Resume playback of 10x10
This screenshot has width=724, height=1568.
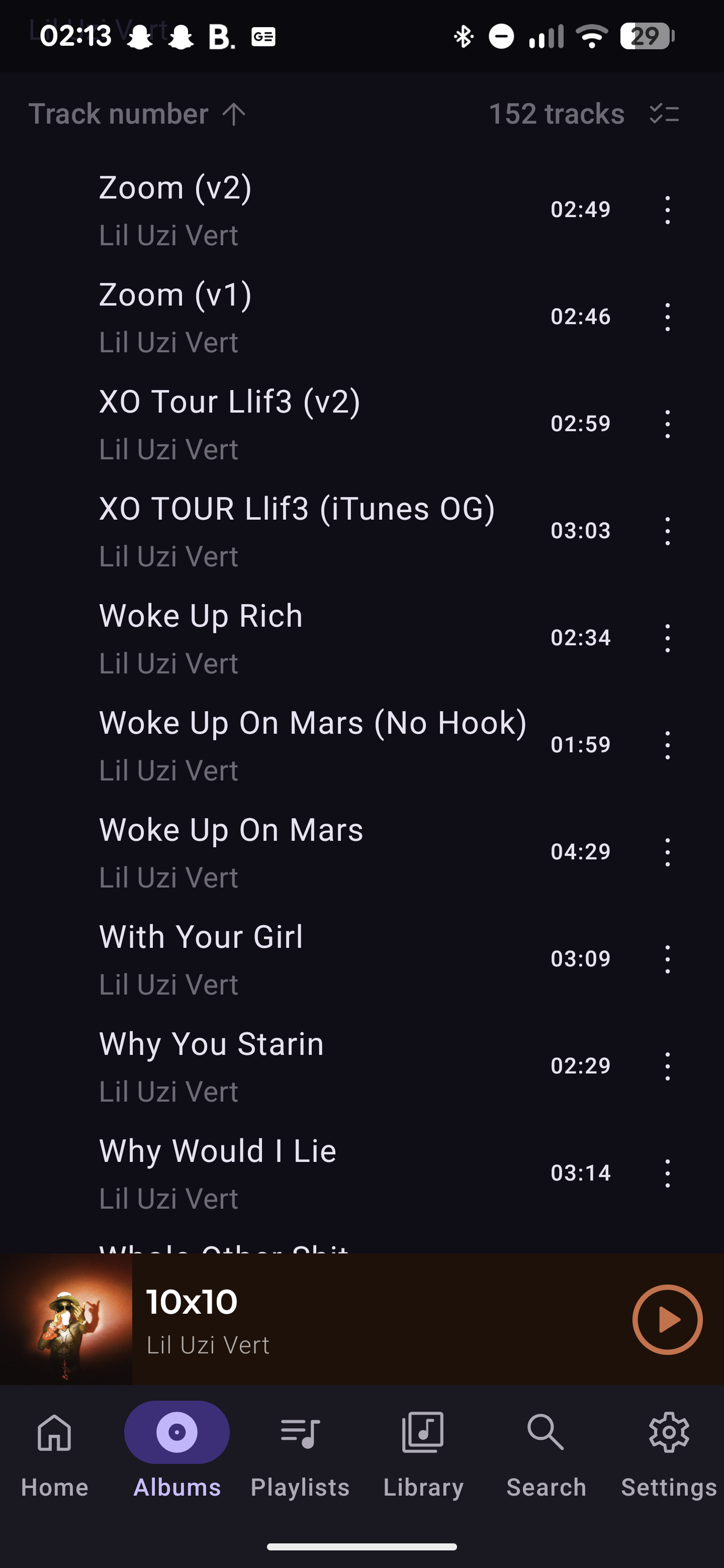(x=667, y=1320)
